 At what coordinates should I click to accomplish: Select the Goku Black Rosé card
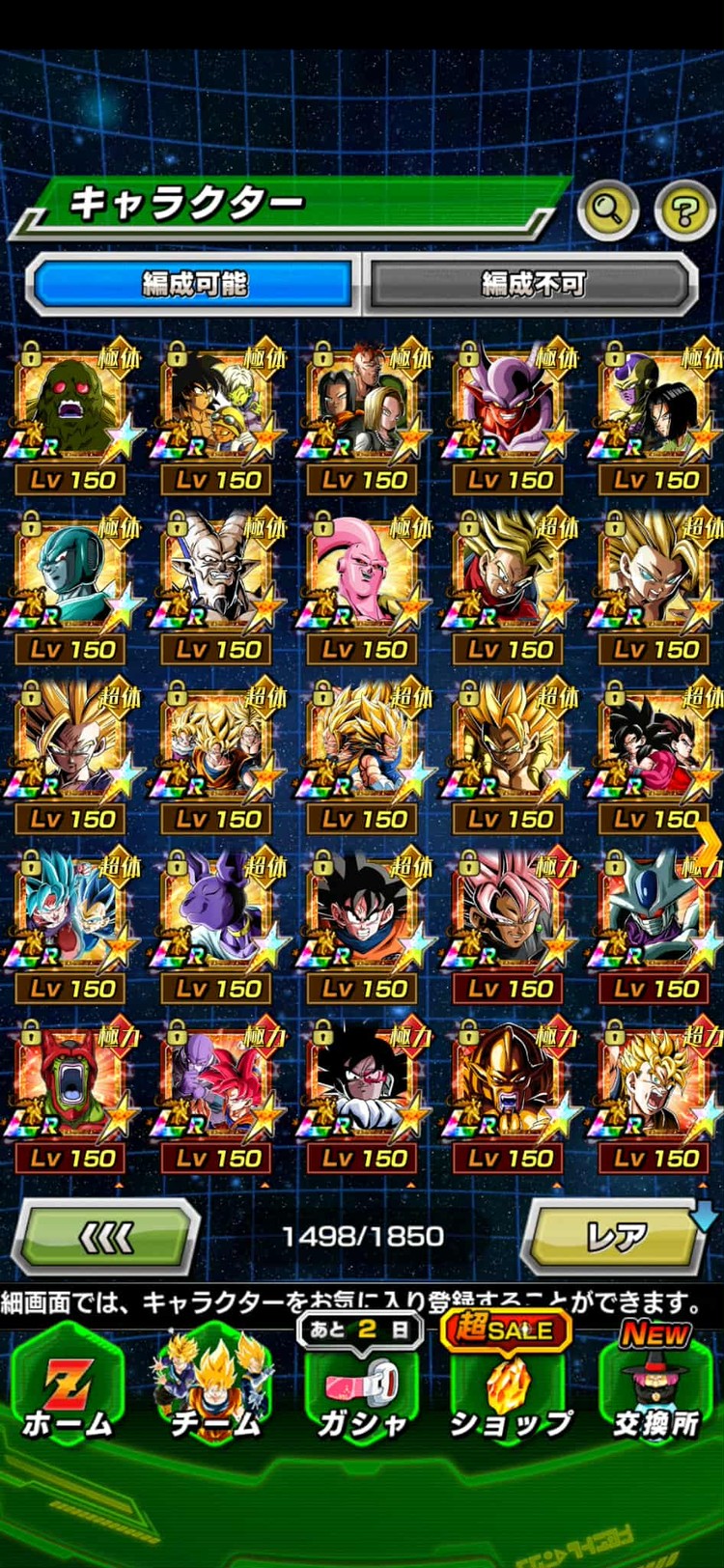(510, 914)
